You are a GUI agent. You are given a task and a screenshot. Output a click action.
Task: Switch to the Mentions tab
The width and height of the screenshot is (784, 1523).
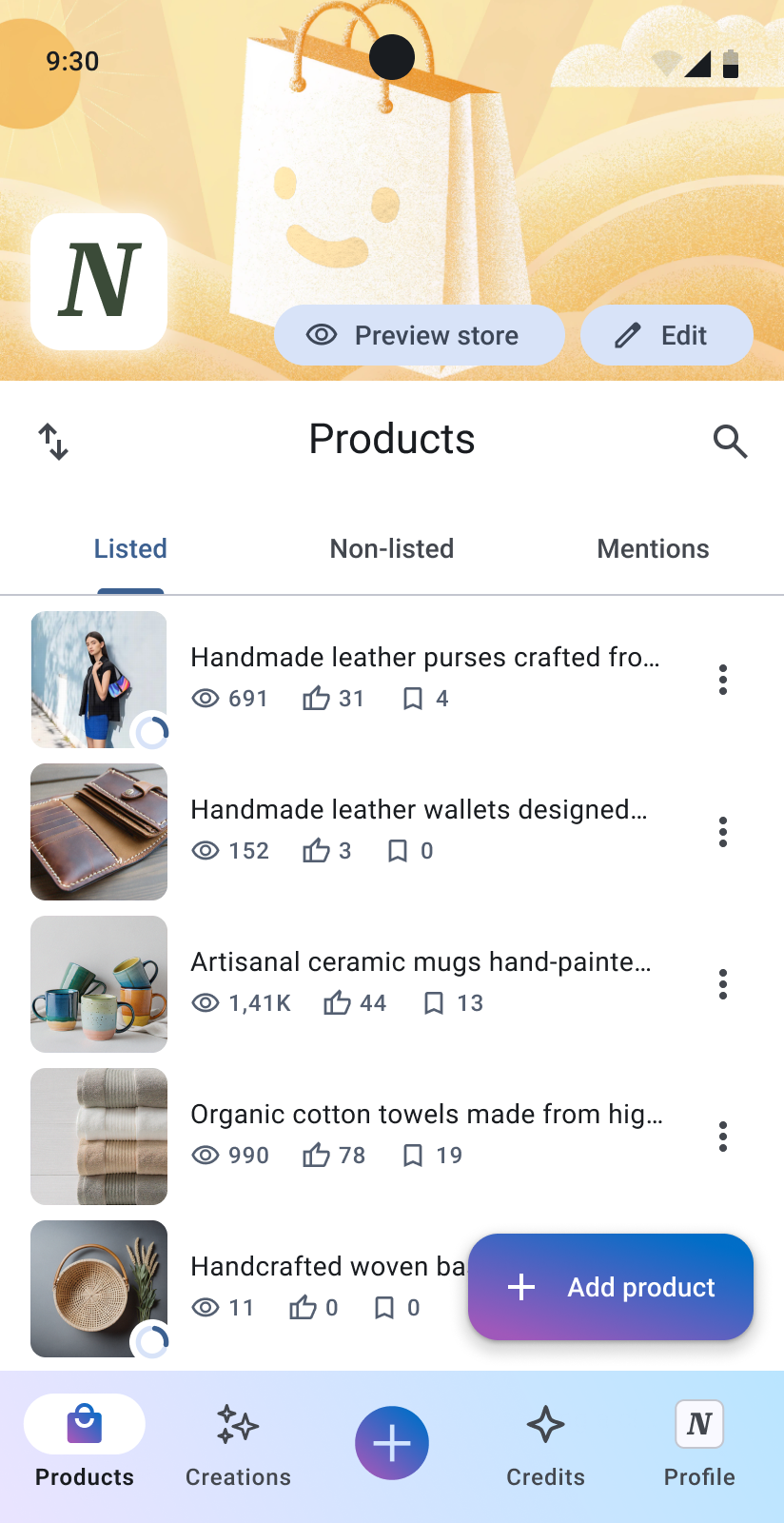click(x=653, y=548)
